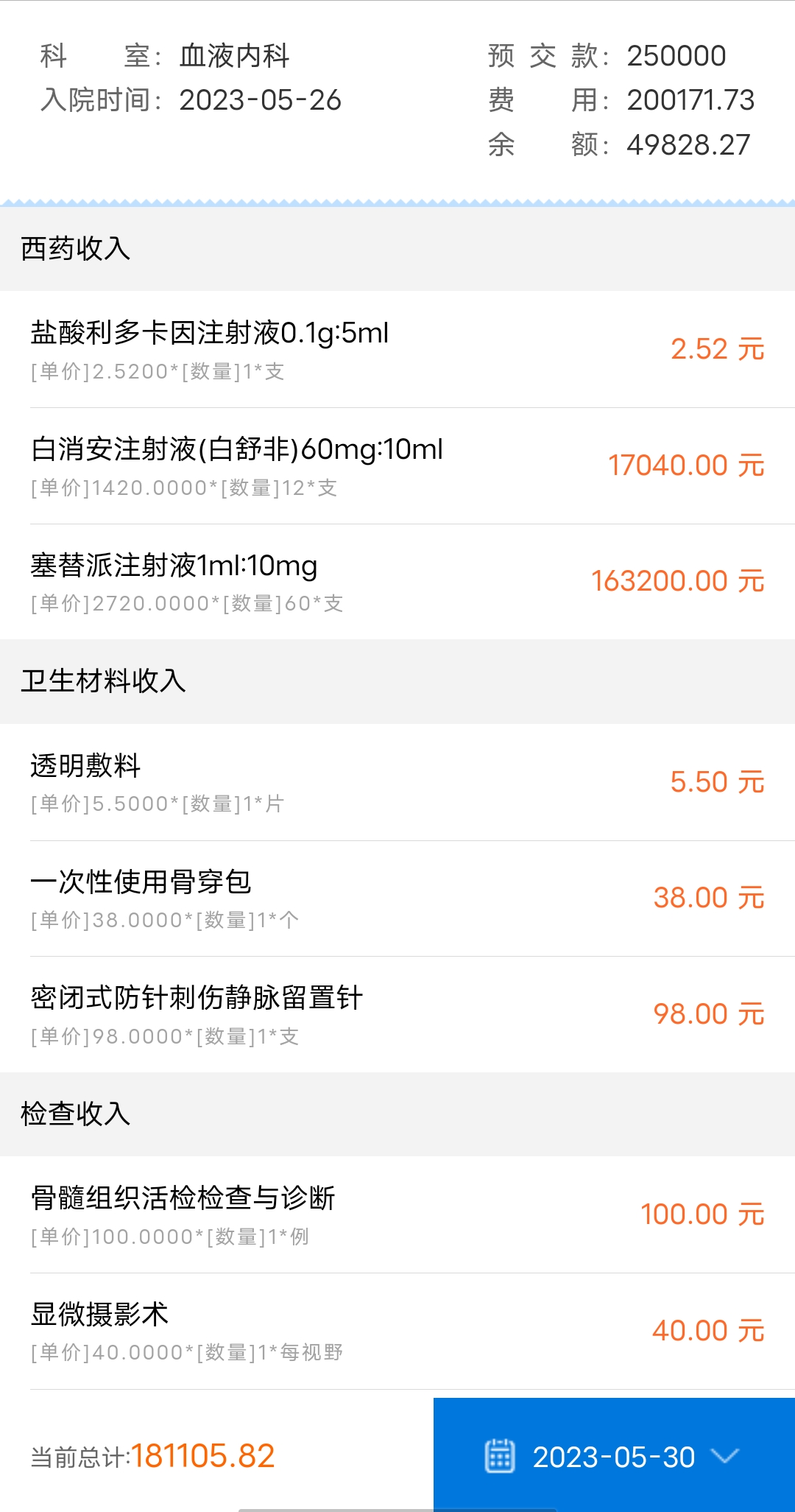Open the 2023-05-30 date picker dropdown
Image resolution: width=795 pixels, height=1512 pixels.
(613, 1456)
